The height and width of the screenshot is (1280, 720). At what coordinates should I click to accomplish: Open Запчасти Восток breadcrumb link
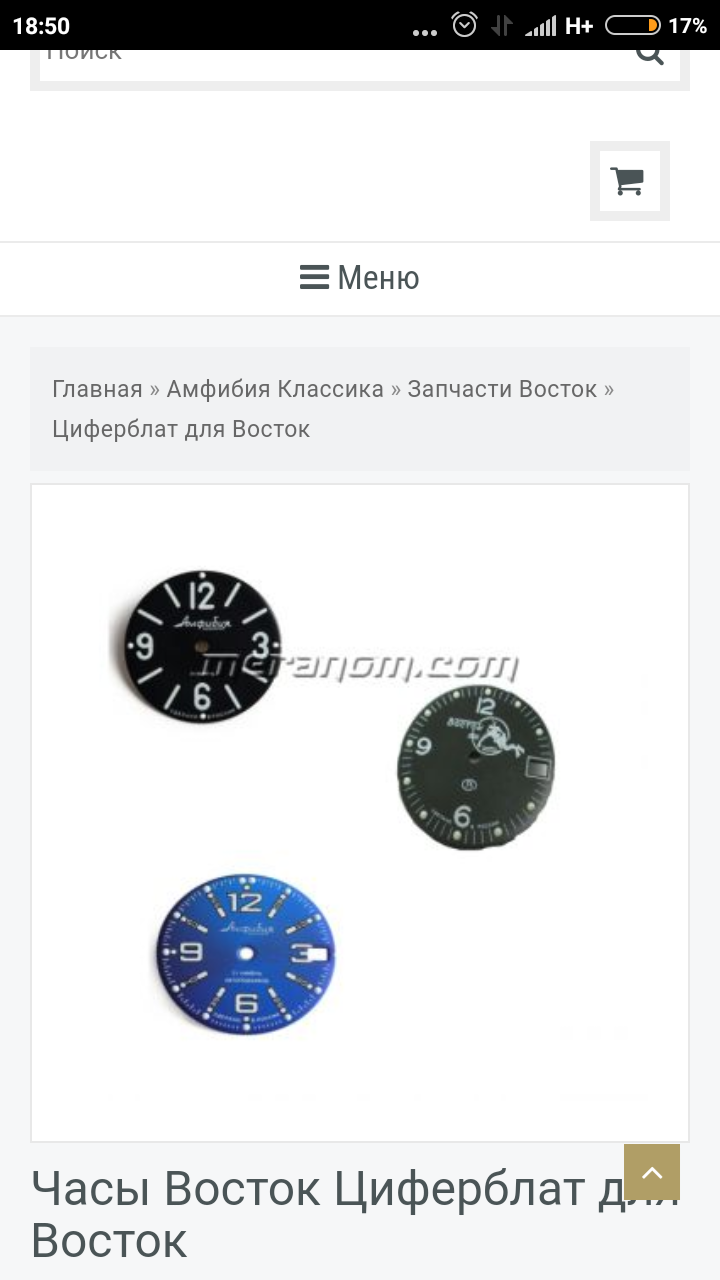coord(502,389)
